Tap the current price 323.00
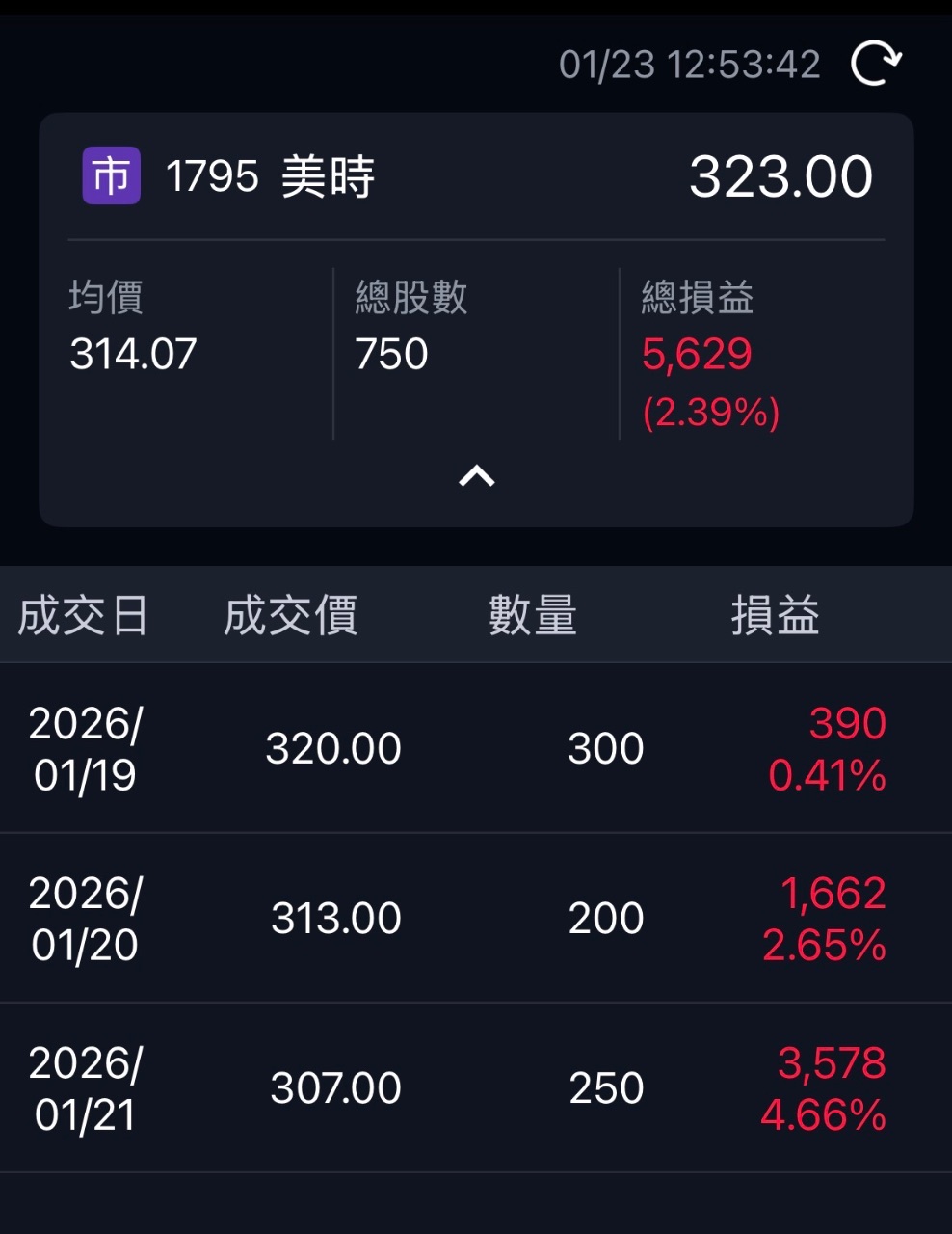 pos(782,175)
